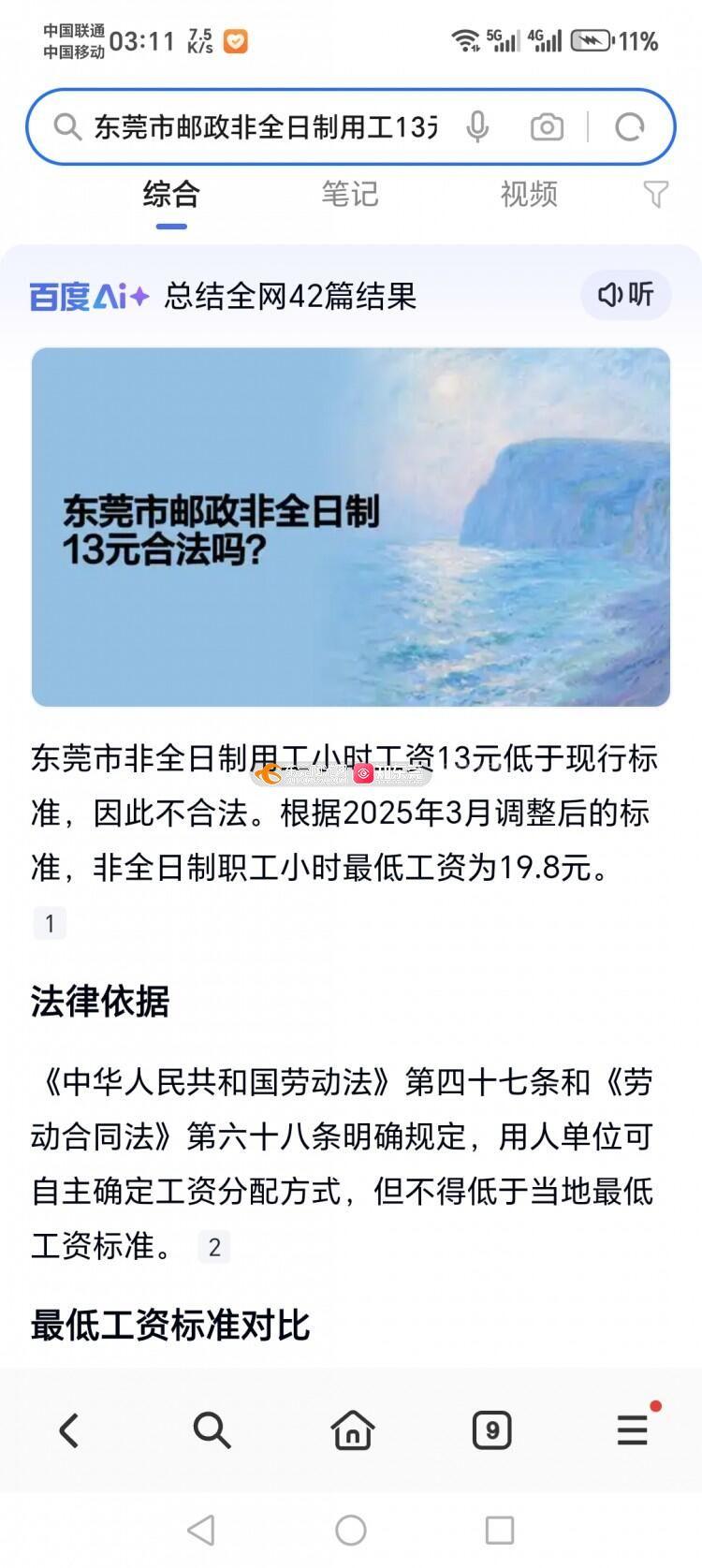Screen dimensions: 702x1568
Task: Listen to the AI summary with 听
Action: (x=626, y=295)
